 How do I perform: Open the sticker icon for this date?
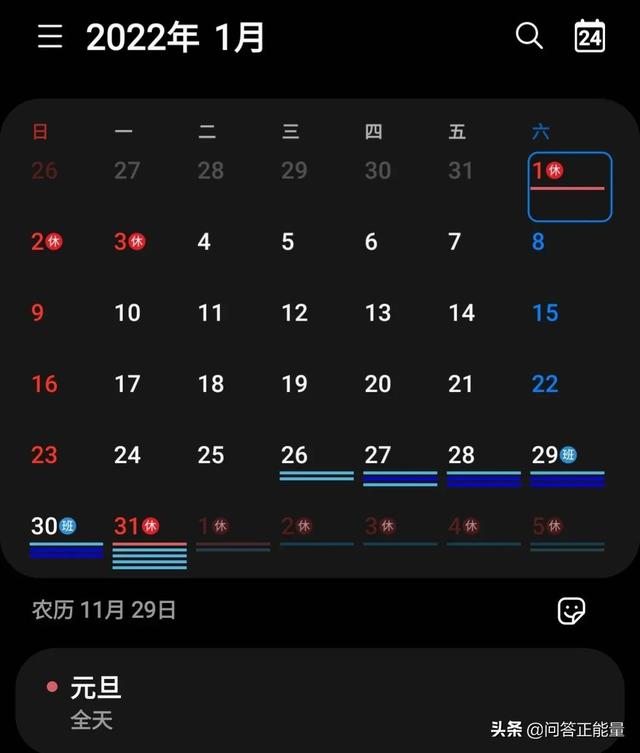(571, 610)
